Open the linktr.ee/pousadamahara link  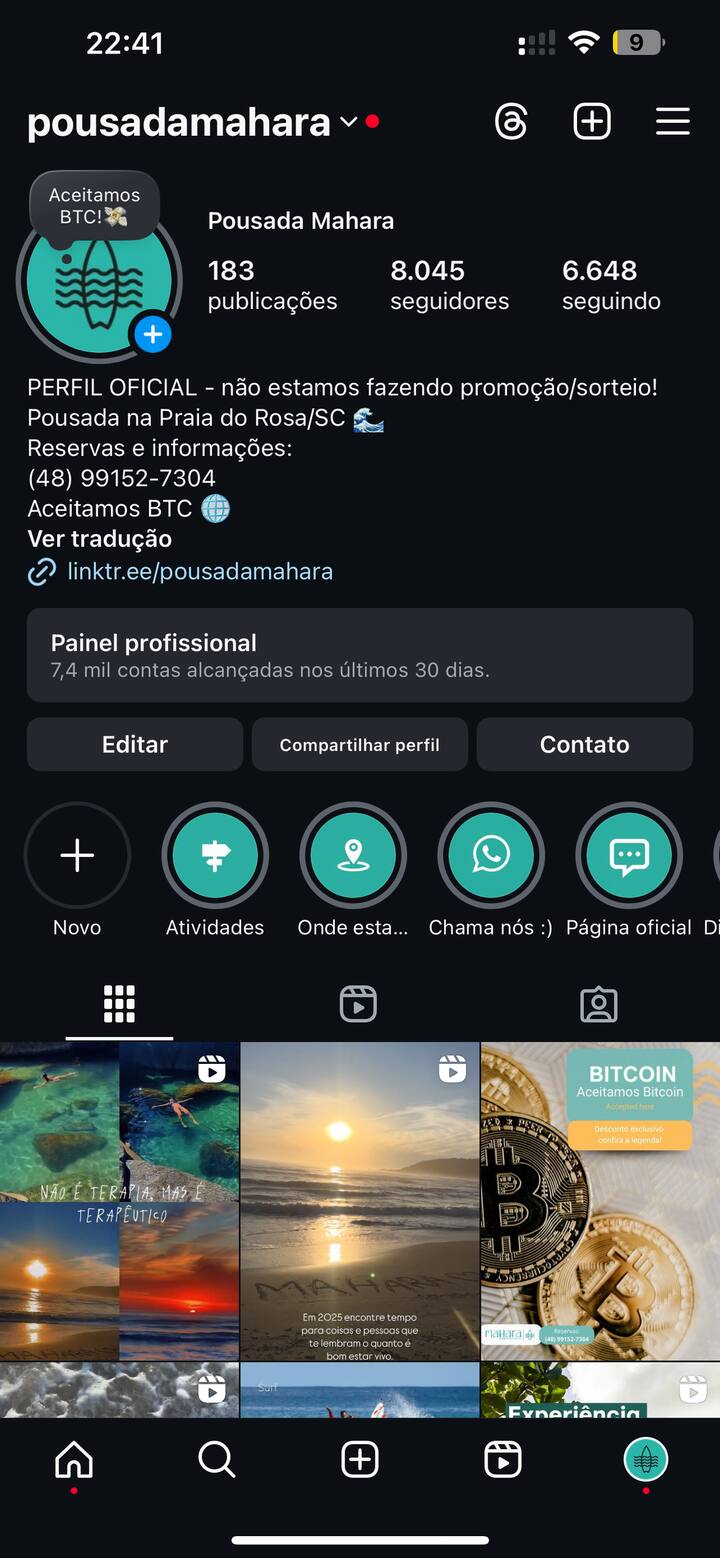(199, 571)
